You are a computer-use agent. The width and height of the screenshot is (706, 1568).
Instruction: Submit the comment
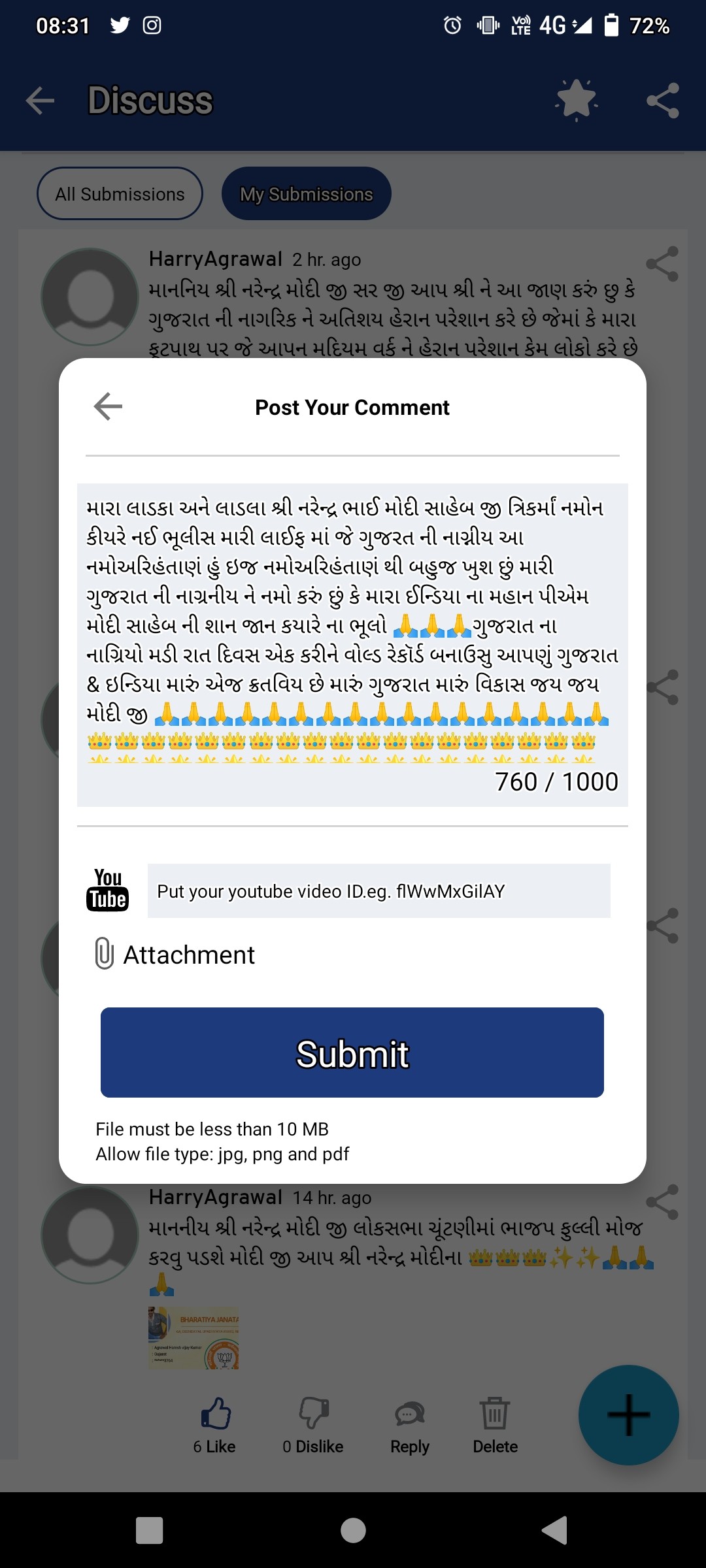tap(352, 1053)
